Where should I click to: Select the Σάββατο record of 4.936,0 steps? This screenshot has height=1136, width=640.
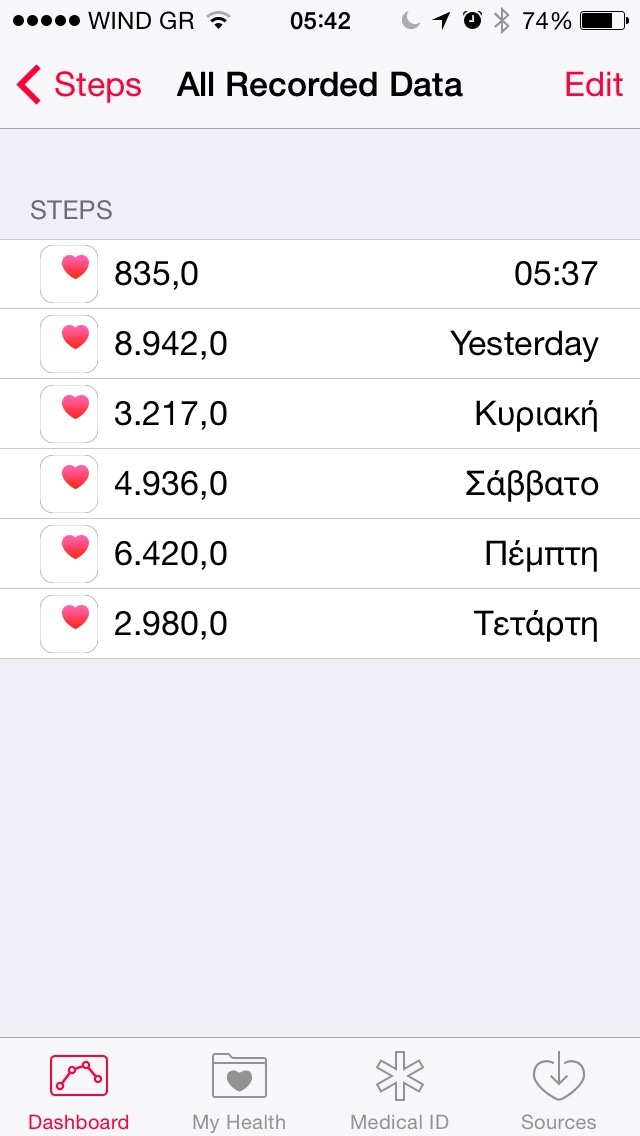coord(320,484)
